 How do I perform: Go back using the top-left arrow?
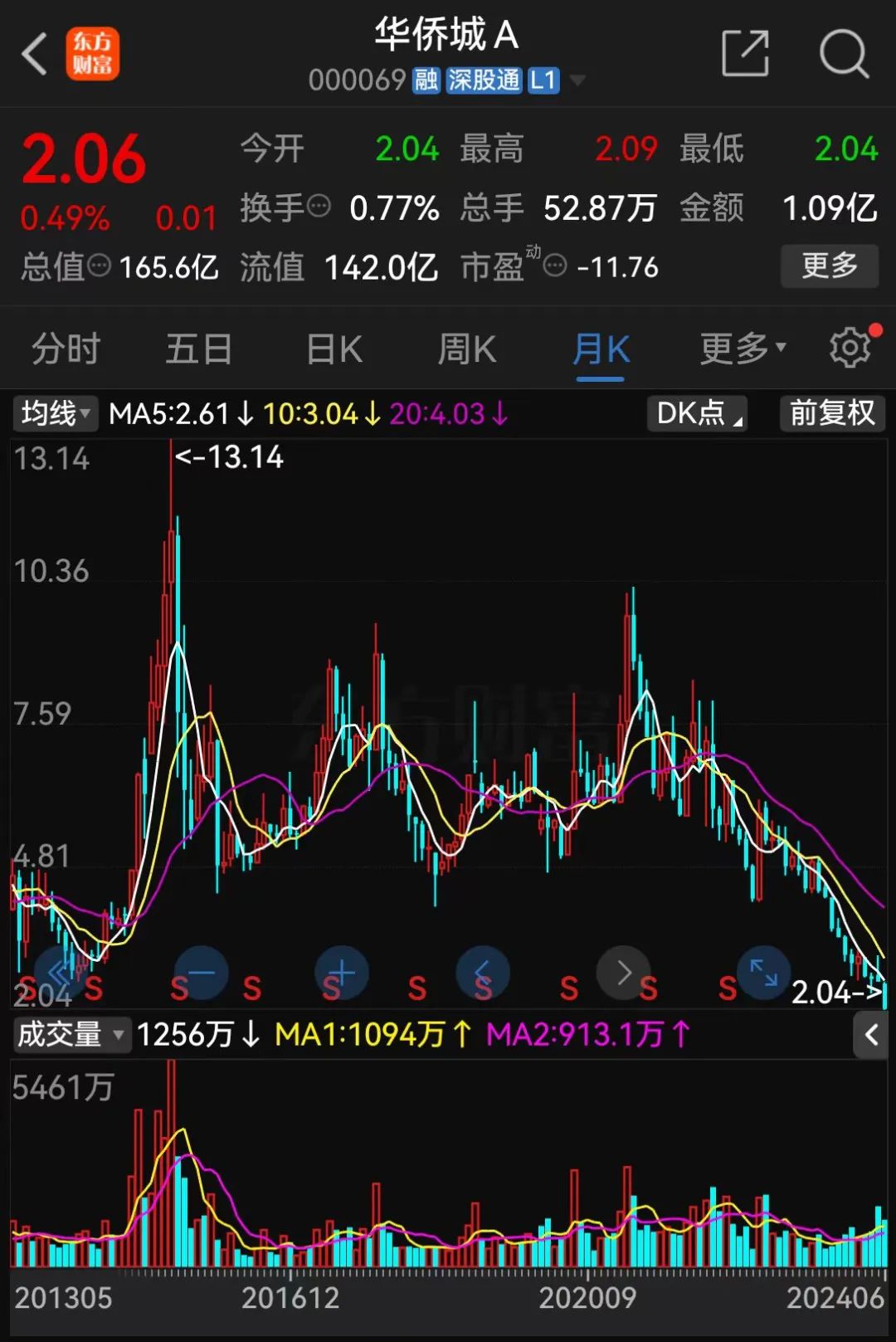tap(35, 55)
